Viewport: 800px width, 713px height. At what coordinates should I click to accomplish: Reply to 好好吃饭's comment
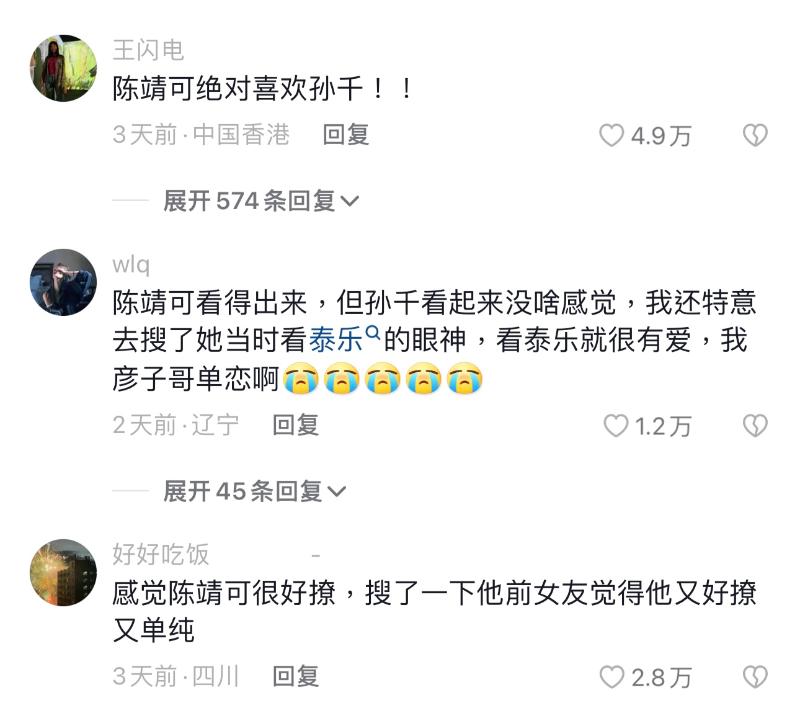pos(296,676)
